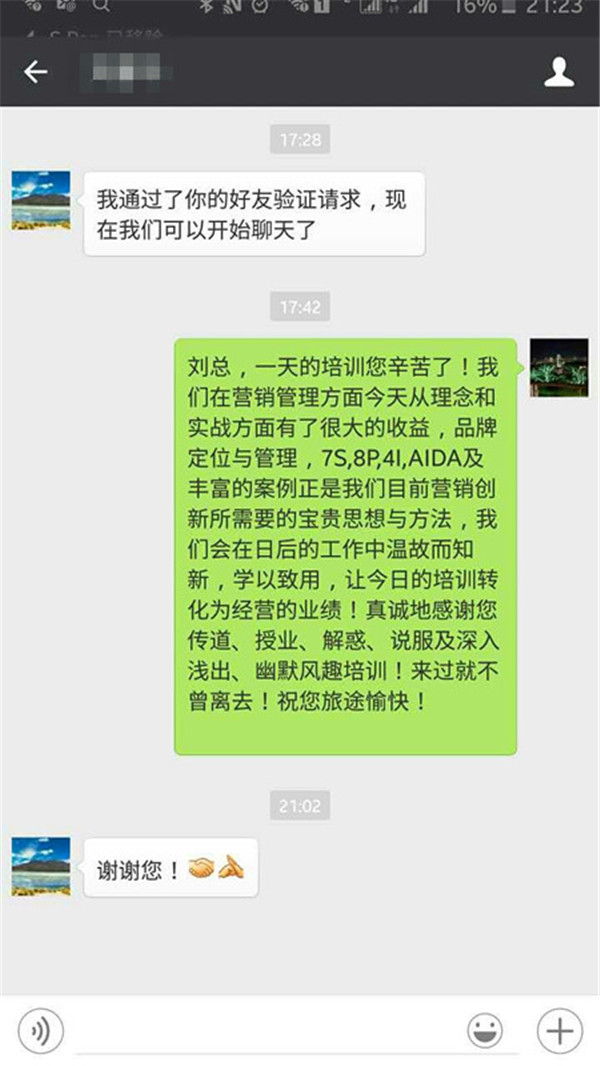Open the emoji picker

(485, 1030)
